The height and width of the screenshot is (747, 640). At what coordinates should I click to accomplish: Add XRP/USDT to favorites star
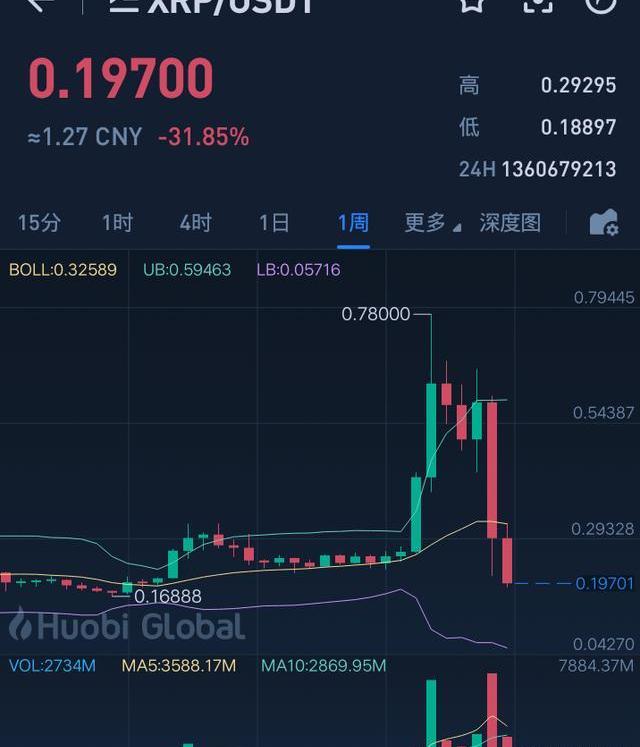click(x=472, y=4)
